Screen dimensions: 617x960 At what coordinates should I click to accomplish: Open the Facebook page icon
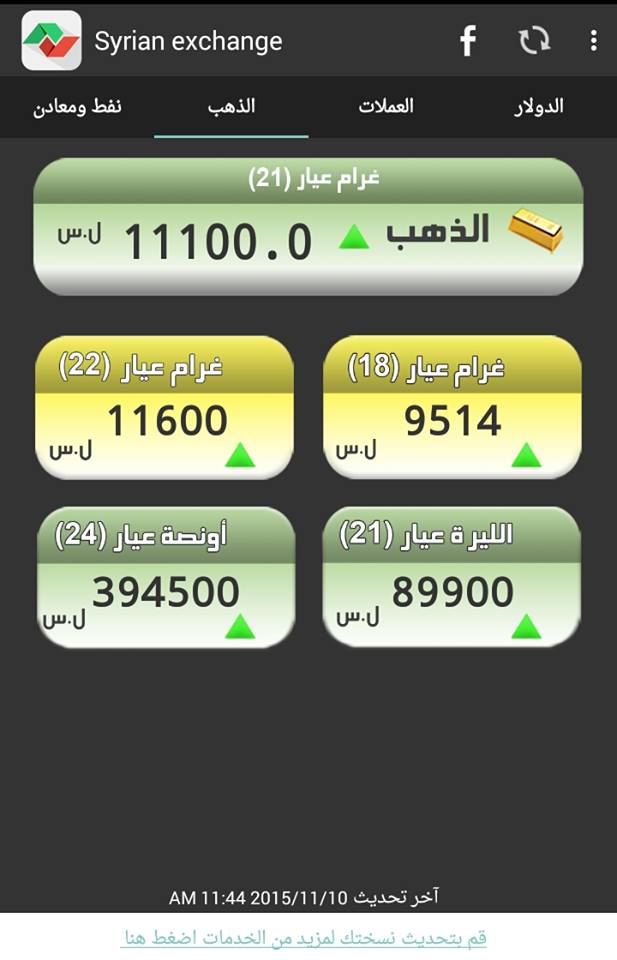coord(467,41)
